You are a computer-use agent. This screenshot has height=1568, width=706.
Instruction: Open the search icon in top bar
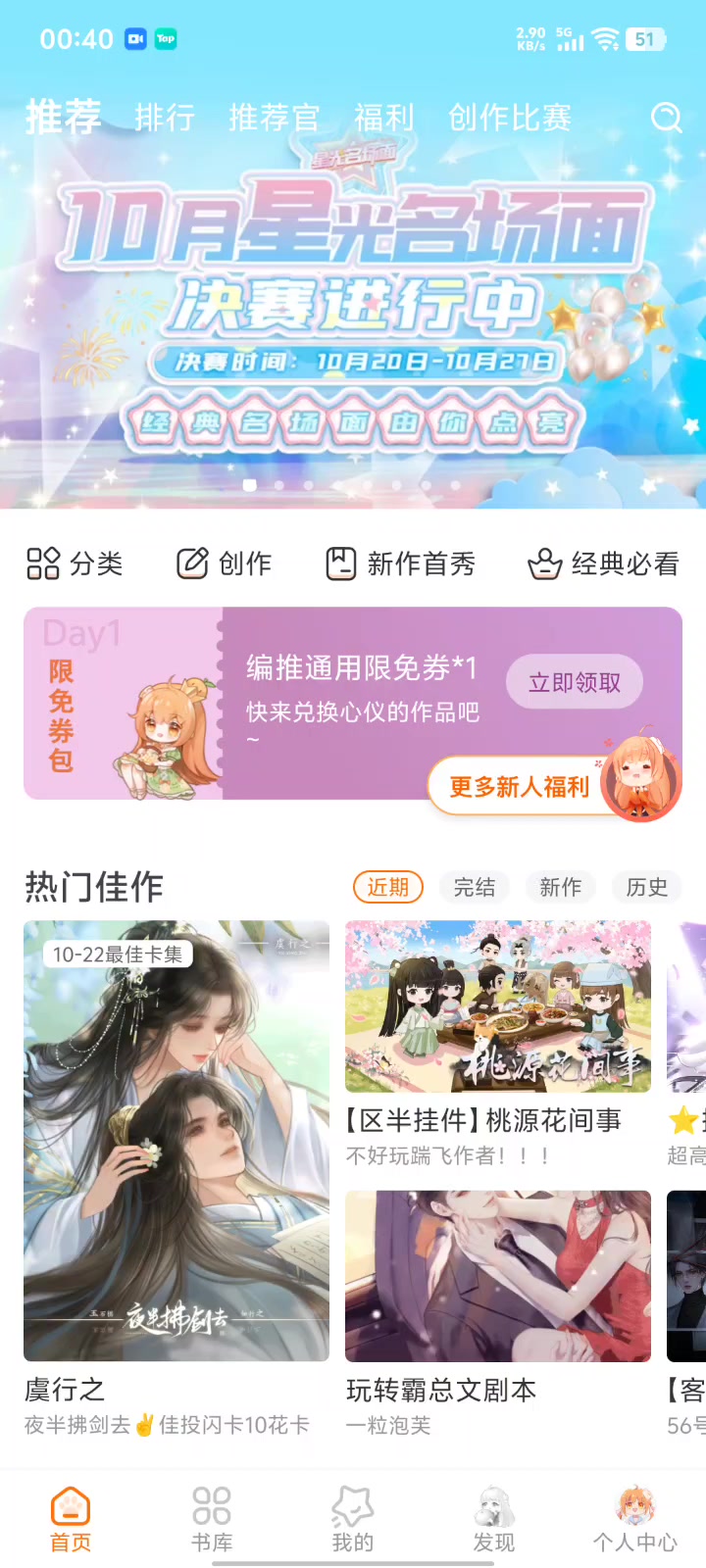pyautogui.click(x=666, y=118)
